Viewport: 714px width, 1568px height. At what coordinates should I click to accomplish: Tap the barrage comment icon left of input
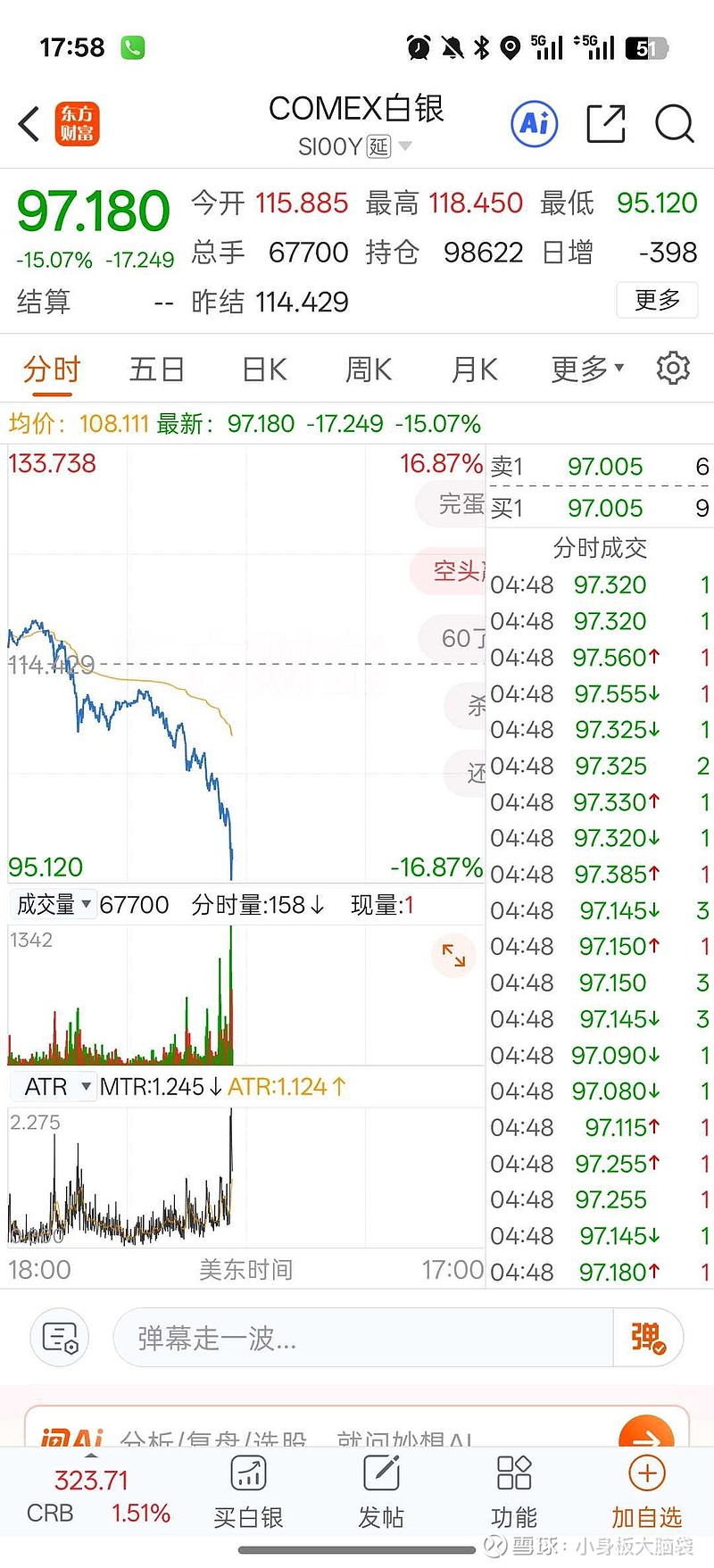(59, 1338)
